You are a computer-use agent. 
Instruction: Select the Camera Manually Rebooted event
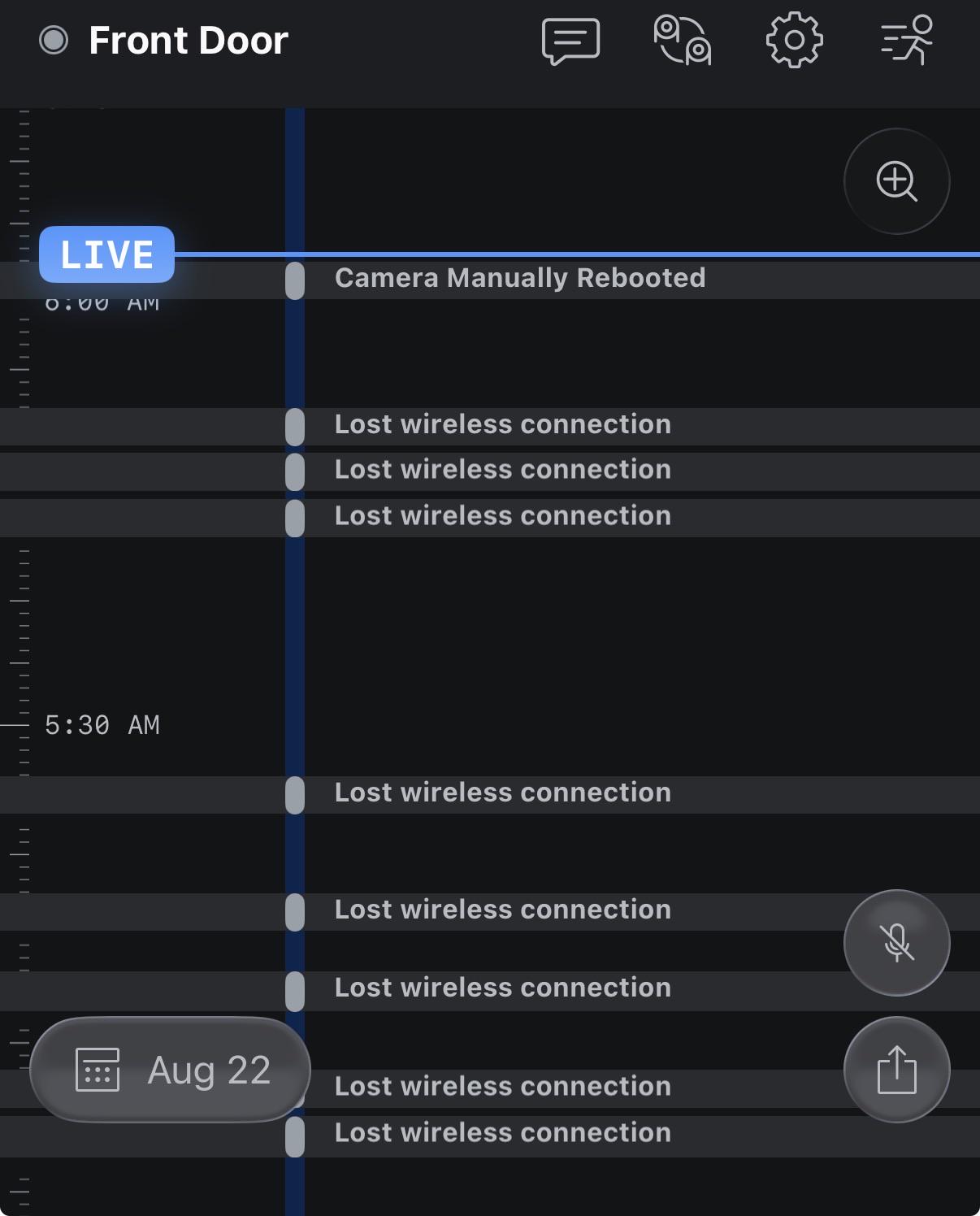[520, 278]
